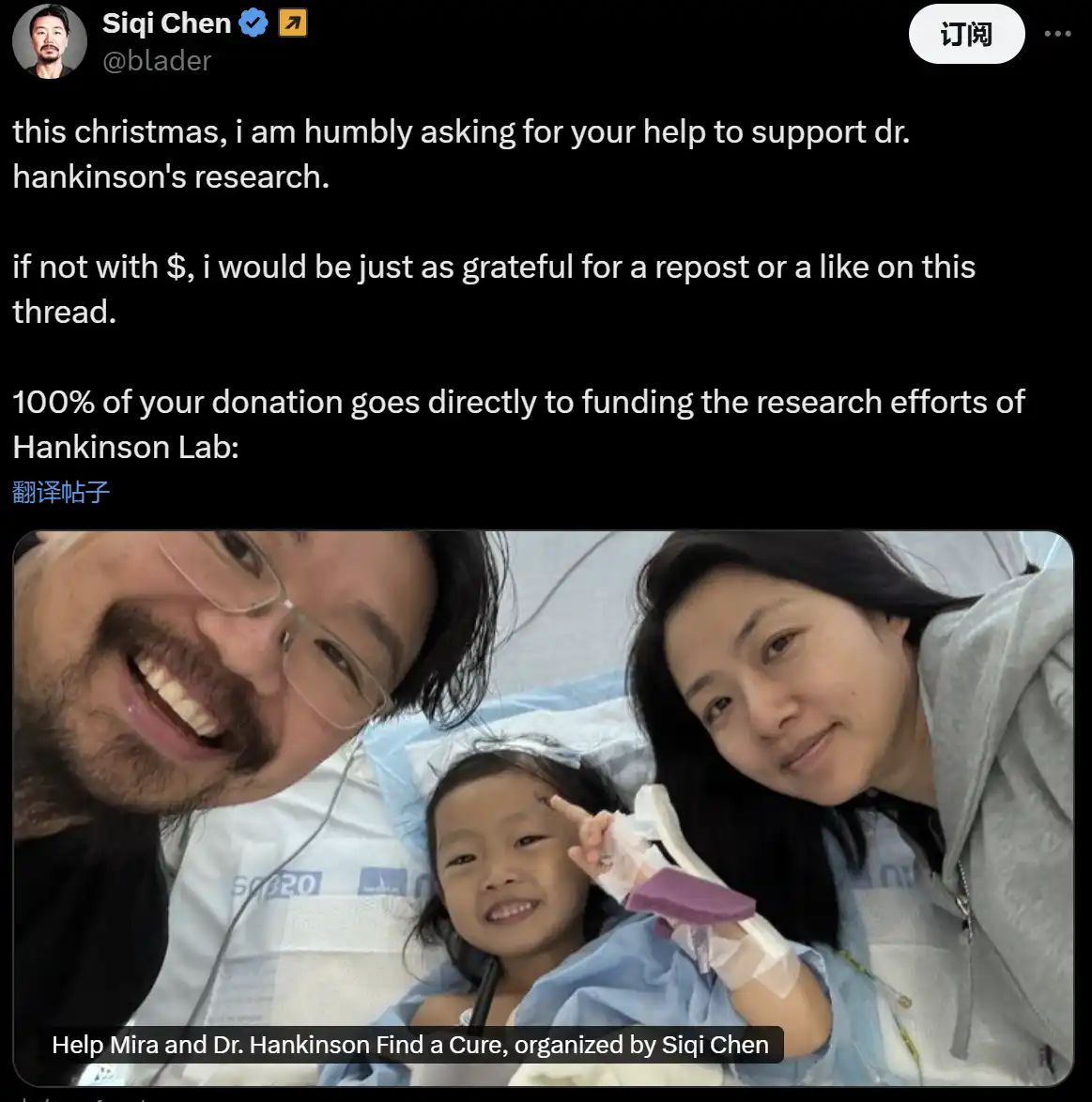Open the affiliate badge beside Siqi Chen
The width and height of the screenshot is (1092, 1102).
[293, 23]
